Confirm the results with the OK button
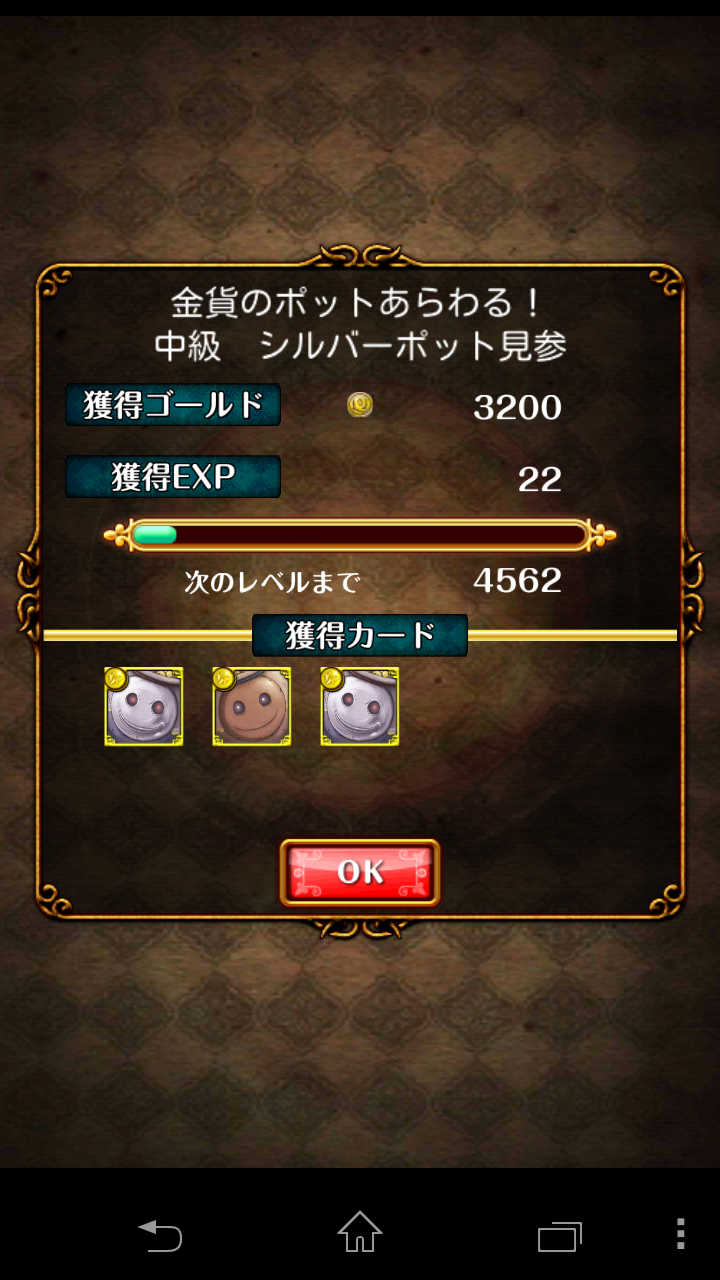This screenshot has height=1280, width=720. click(x=360, y=872)
